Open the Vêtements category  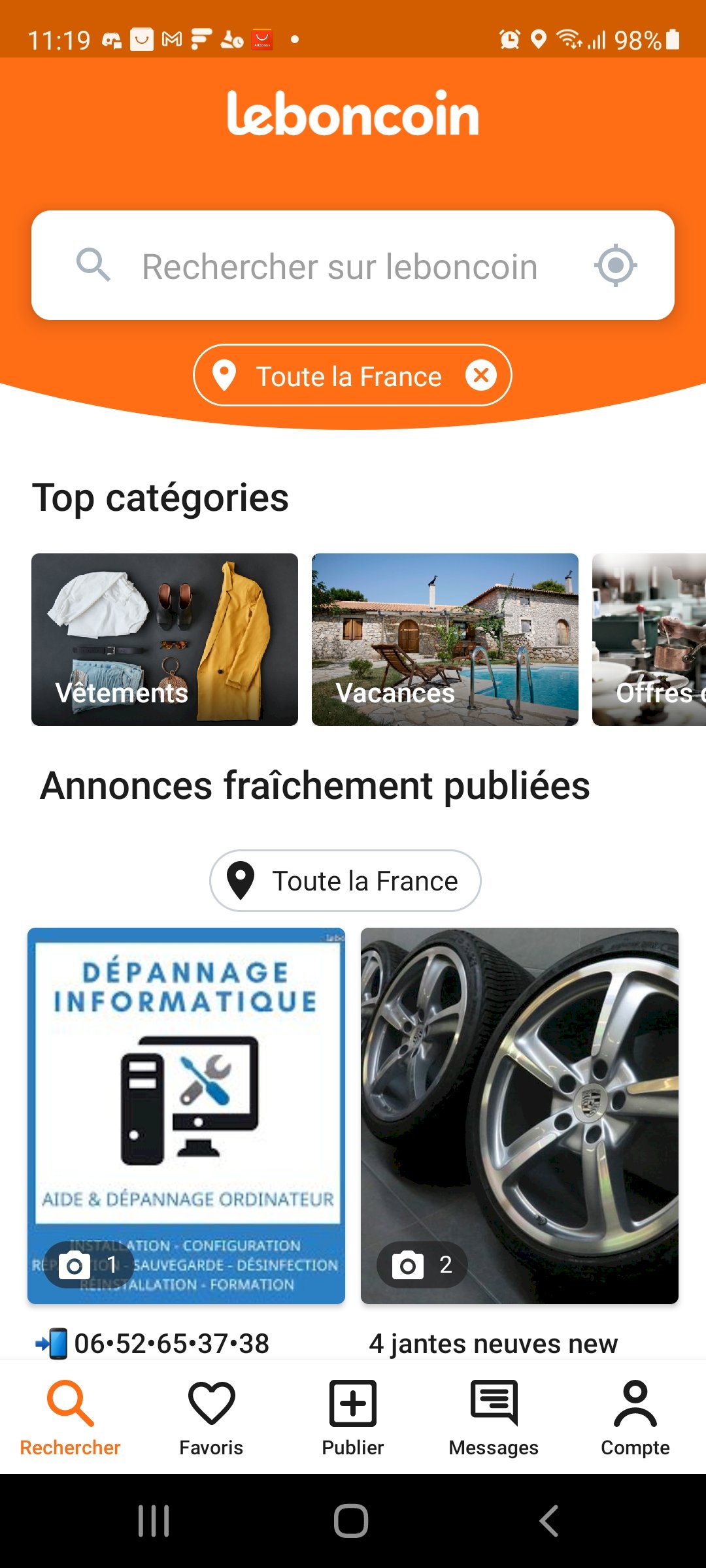[x=164, y=639]
